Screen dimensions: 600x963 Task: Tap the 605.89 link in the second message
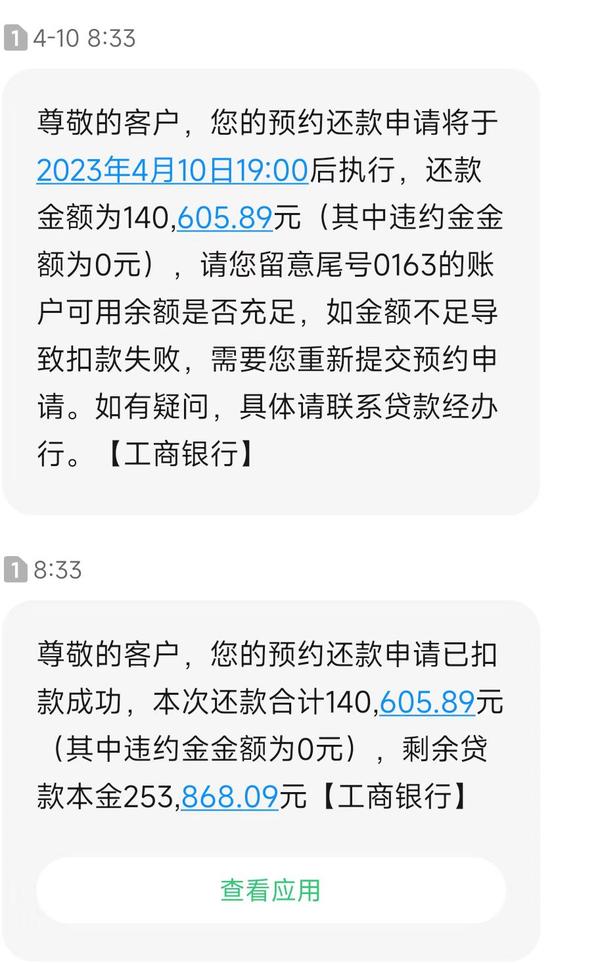(x=427, y=702)
